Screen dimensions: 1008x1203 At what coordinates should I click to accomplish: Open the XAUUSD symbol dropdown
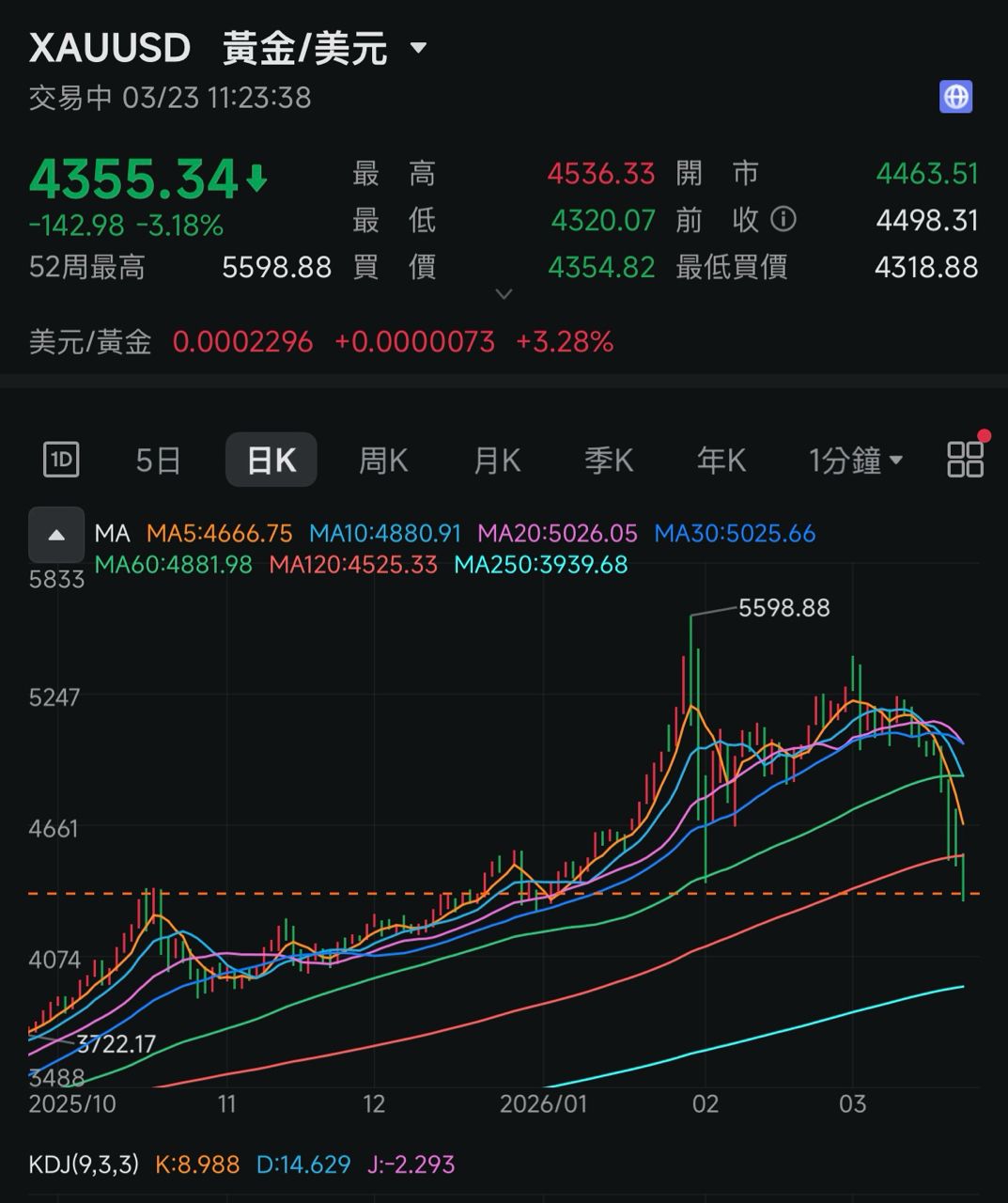[x=418, y=48]
